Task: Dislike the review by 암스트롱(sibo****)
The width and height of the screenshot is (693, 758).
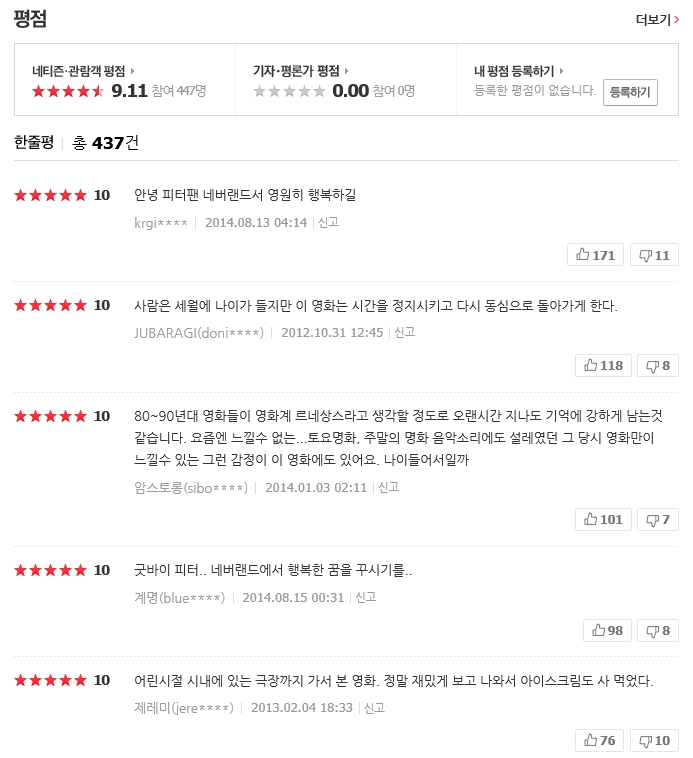Action: coord(658,520)
